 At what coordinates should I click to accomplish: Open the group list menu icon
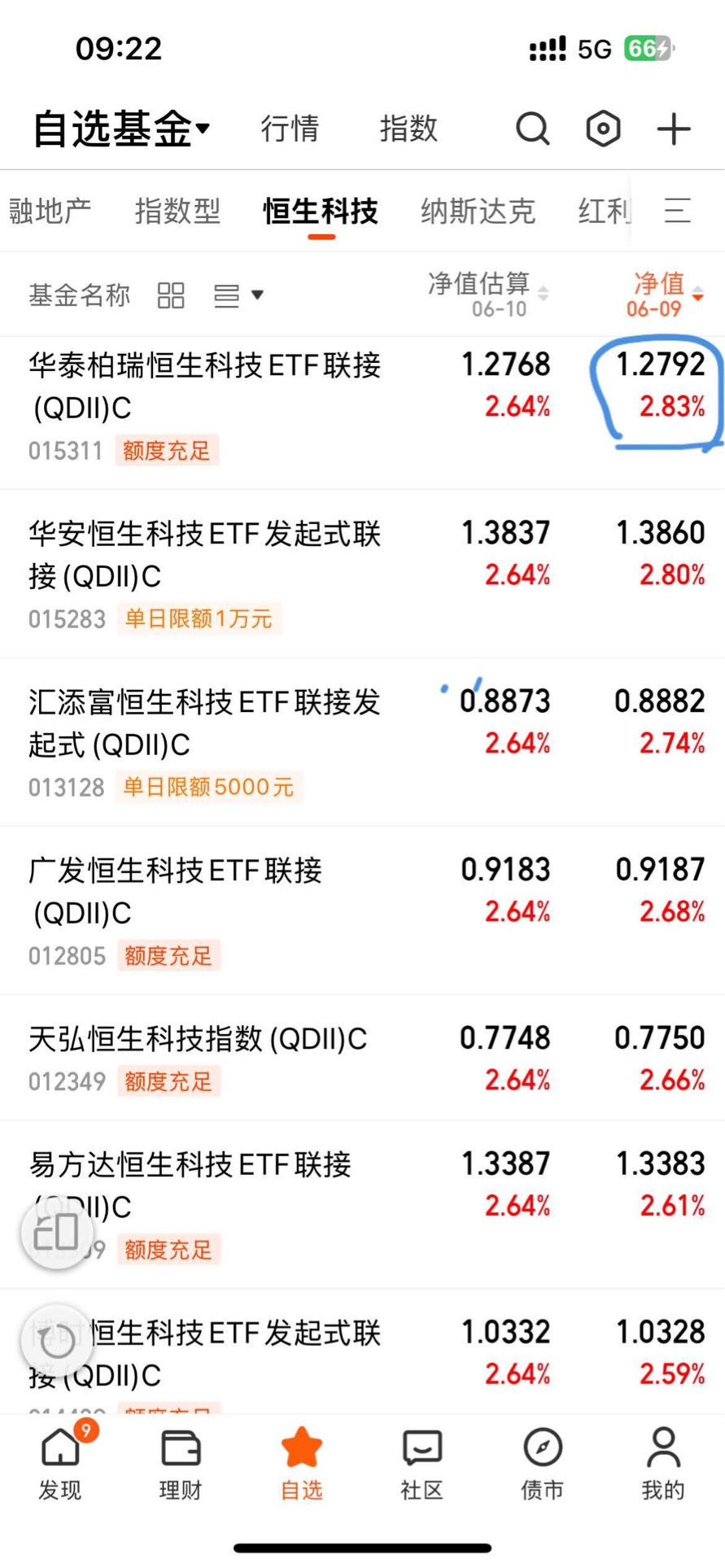(677, 211)
